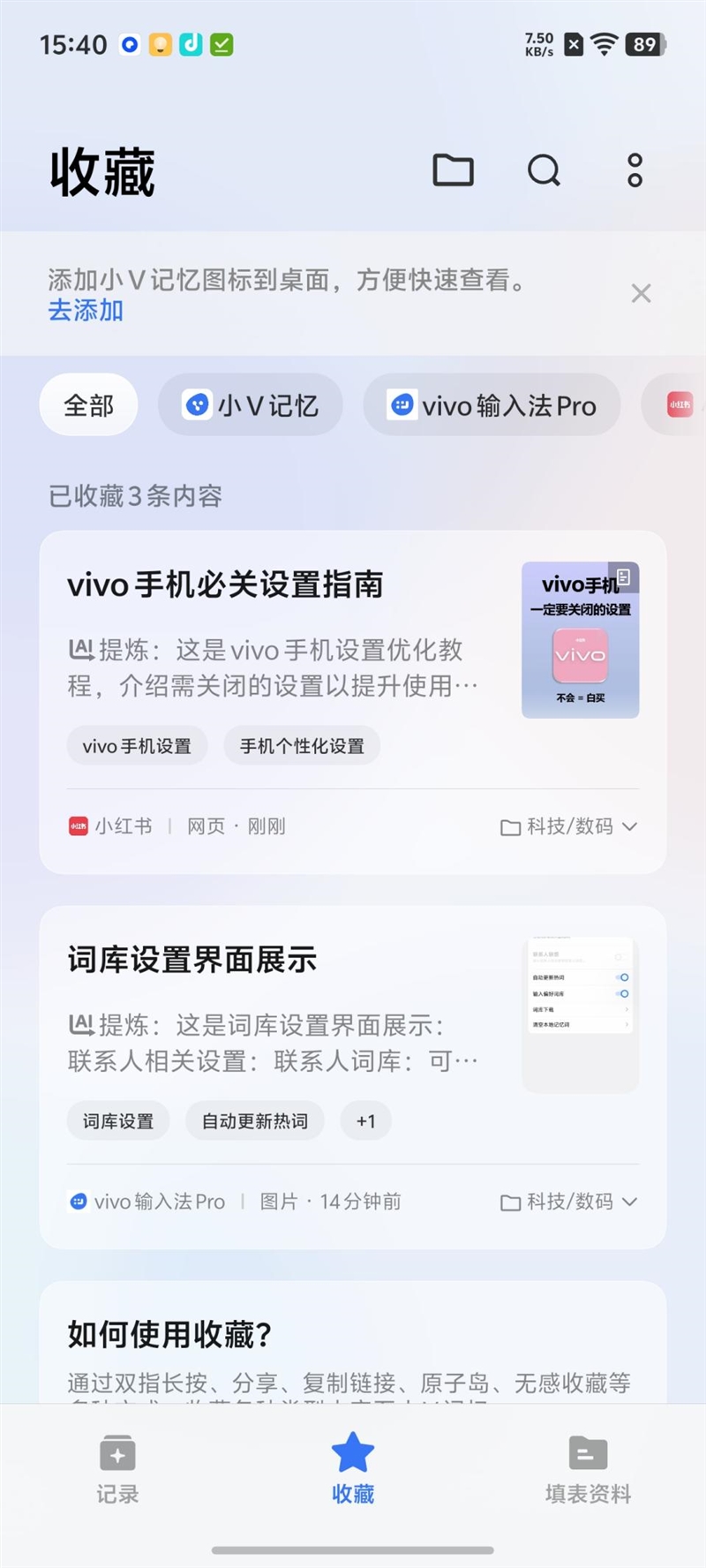Filter favorites by 小V记忆

(250, 405)
